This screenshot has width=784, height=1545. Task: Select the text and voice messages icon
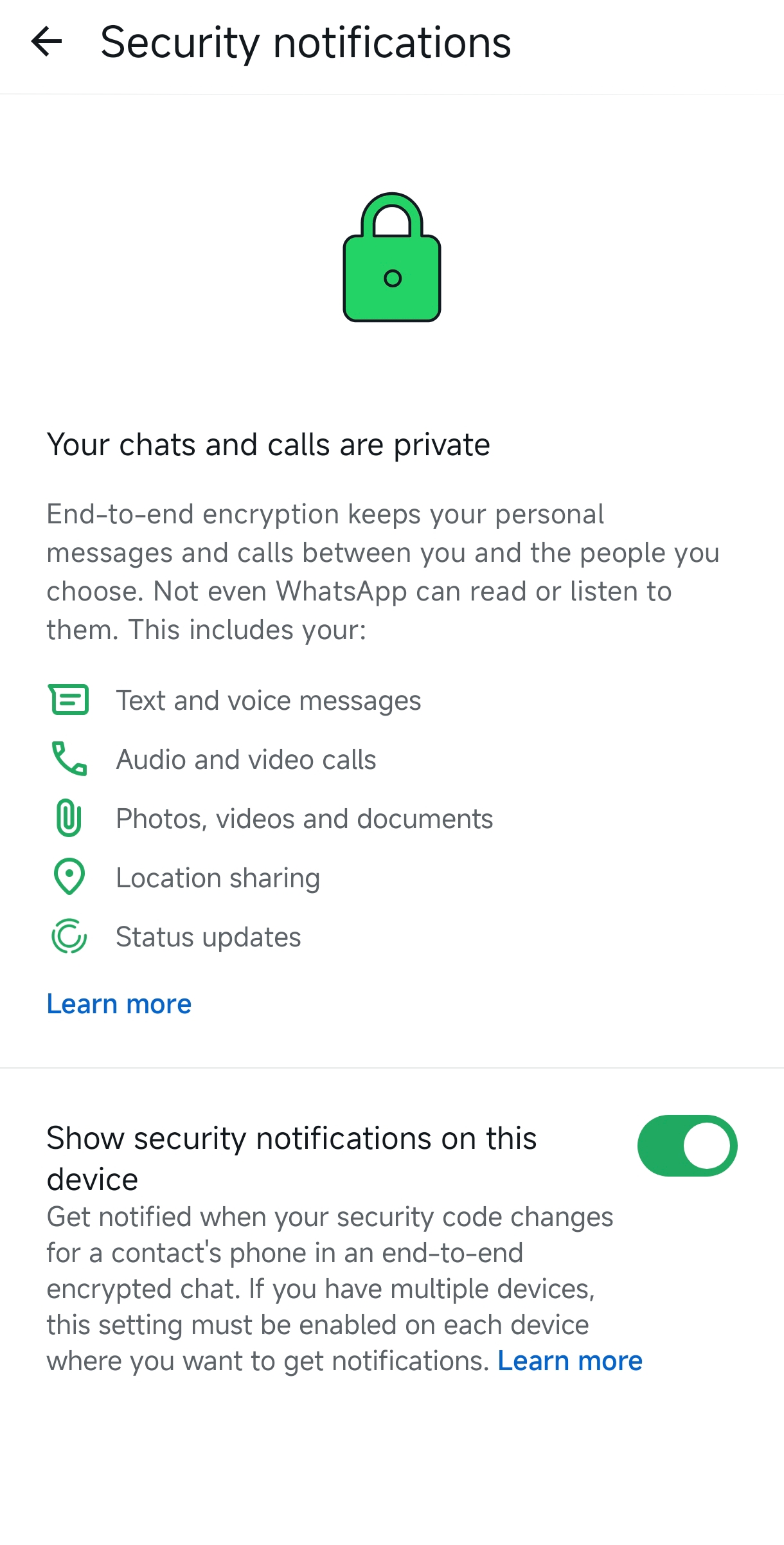coord(69,700)
